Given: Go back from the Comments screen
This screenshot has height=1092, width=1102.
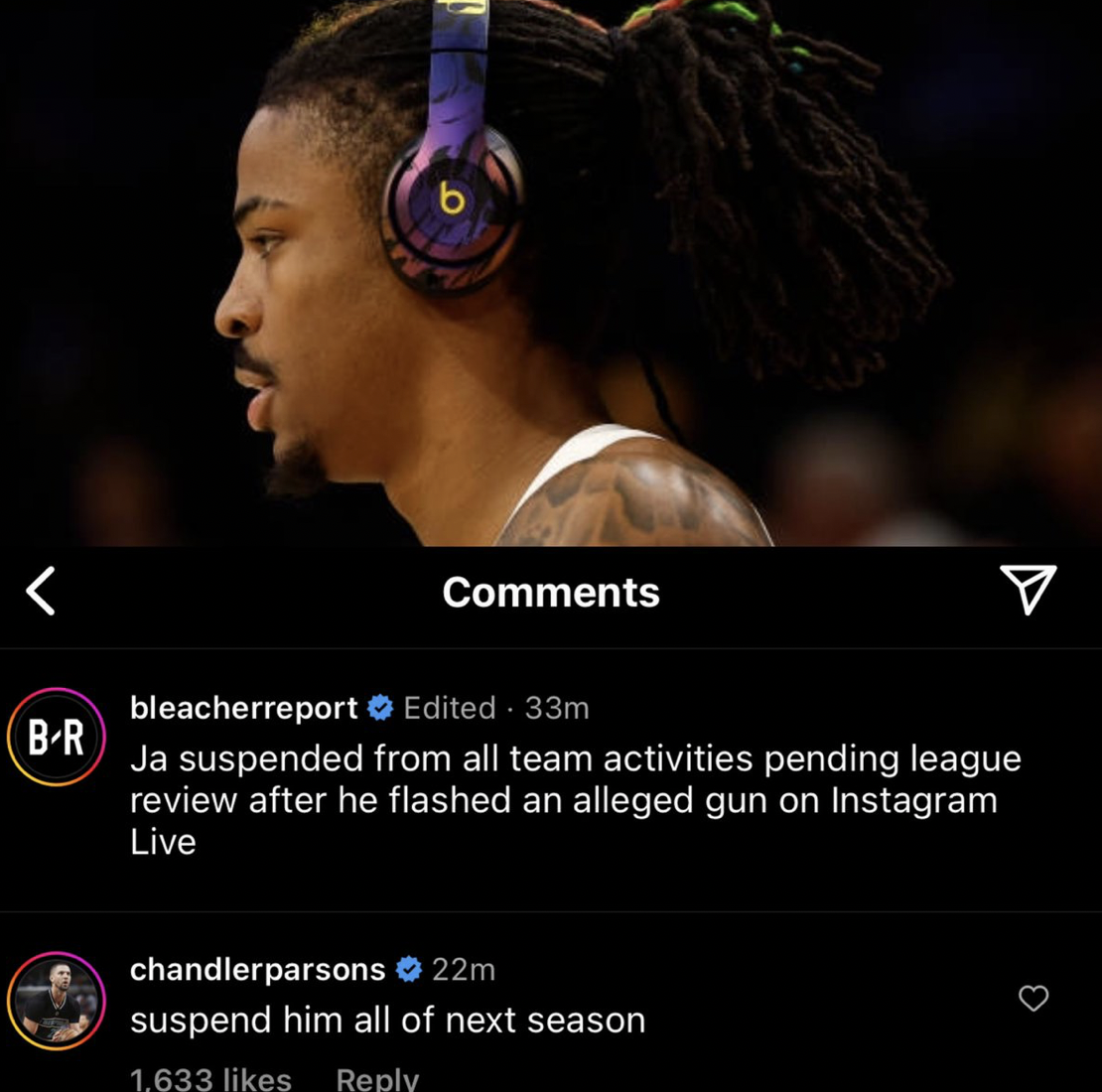Looking at the screenshot, I should 41,592.
